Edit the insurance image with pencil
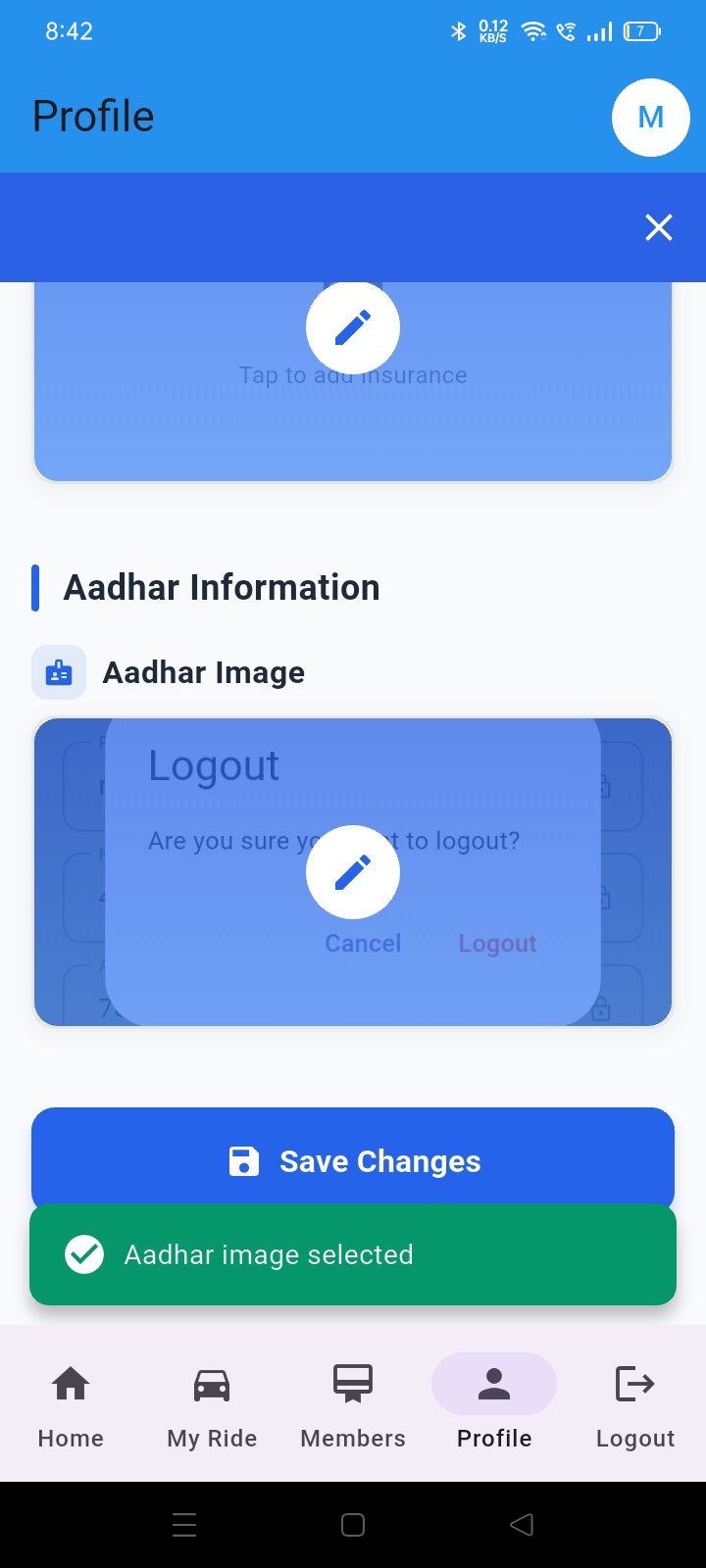The height and width of the screenshot is (1568, 706). [x=353, y=327]
